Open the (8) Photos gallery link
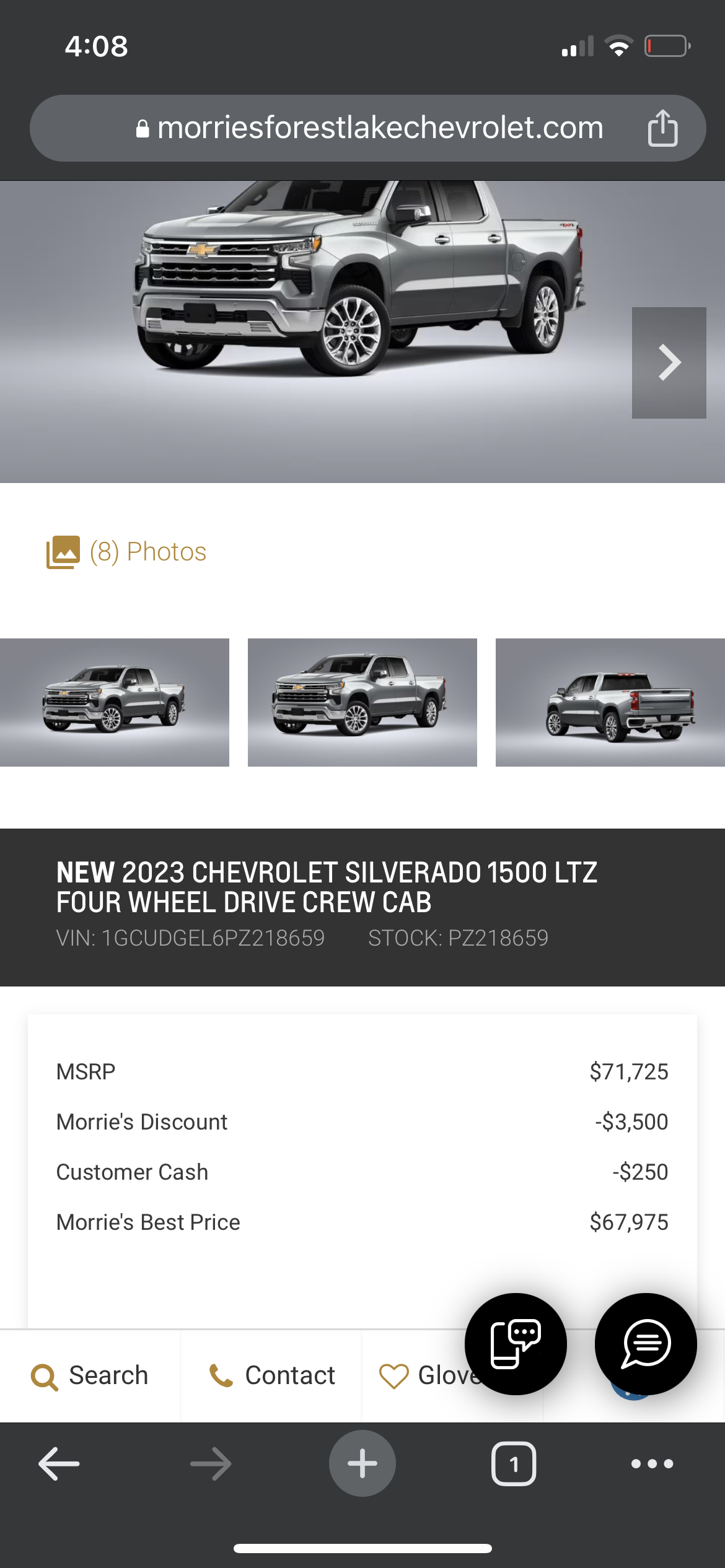This screenshot has width=725, height=1568. point(126,551)
